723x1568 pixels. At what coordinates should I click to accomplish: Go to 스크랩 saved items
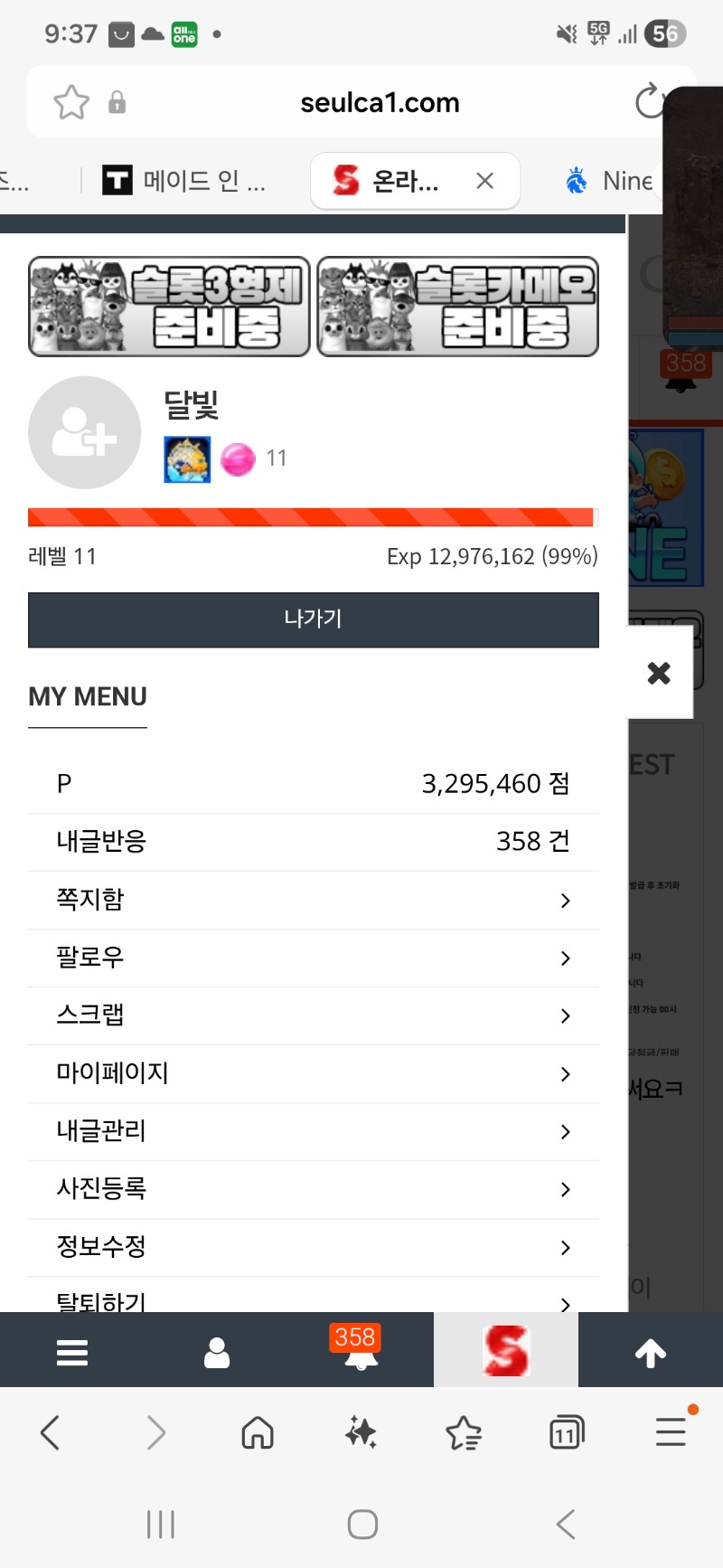pos(313,1015)
